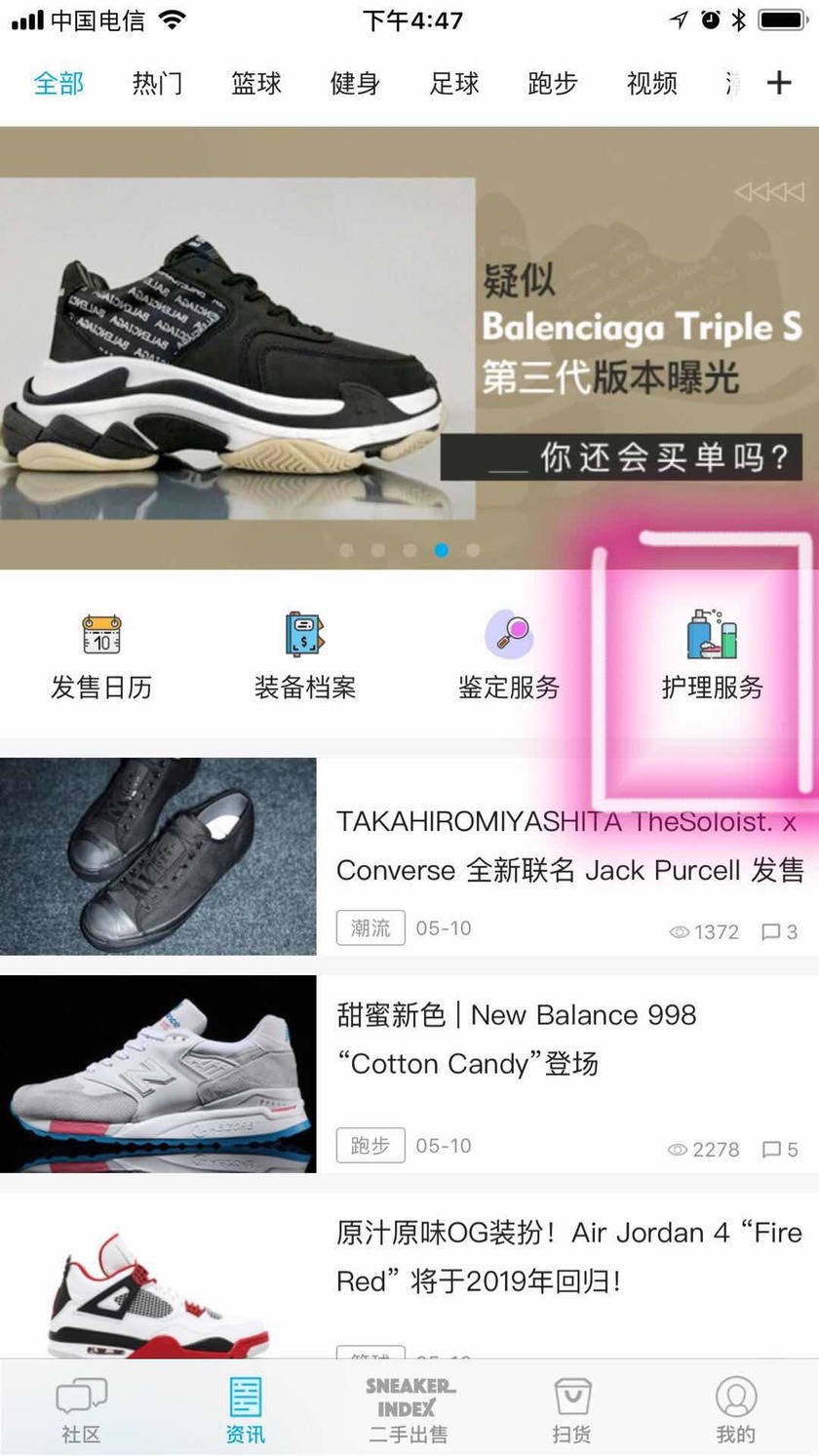
Task: Open 装备档案 gear archive
Action: (x=305, y=655)
